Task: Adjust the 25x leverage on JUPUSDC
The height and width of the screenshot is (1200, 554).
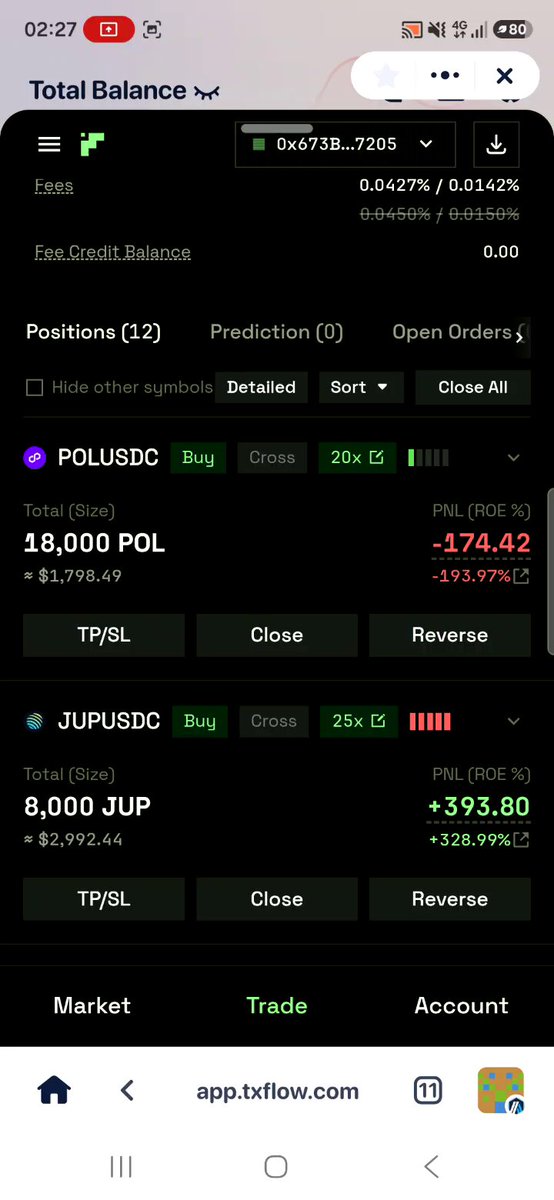Action: click(x=358, y=721)
